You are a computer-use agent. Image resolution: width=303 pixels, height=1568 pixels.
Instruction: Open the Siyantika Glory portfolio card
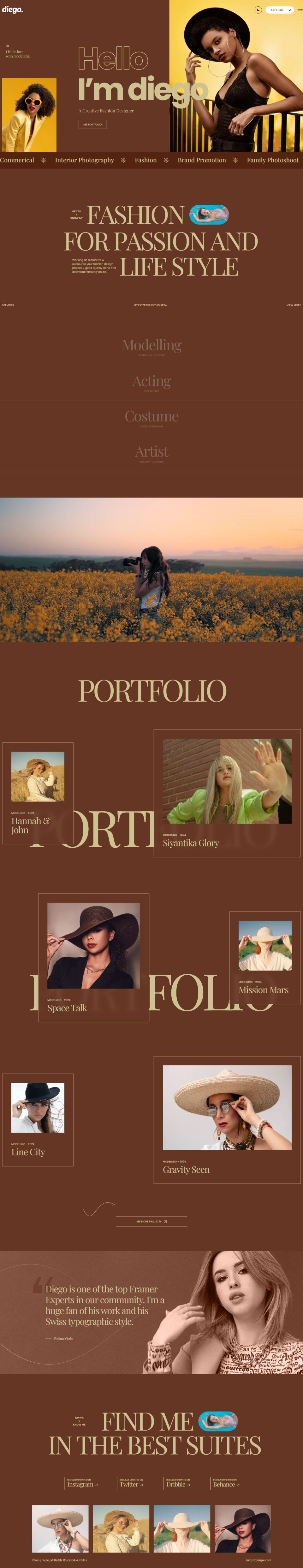tap(227, 792)
